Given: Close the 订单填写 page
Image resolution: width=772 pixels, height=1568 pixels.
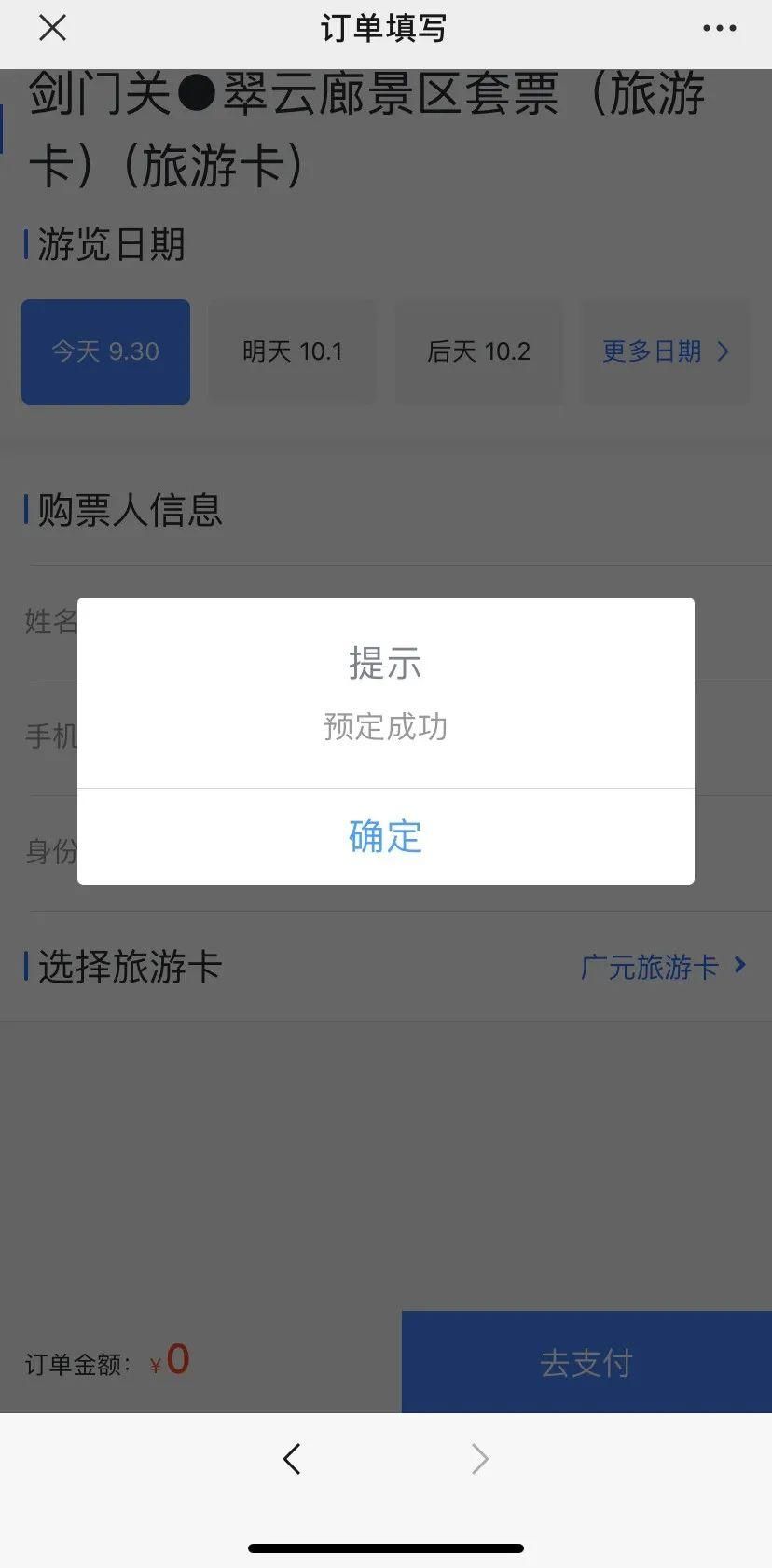Looking at the screenshot, I should pos(53,28).
